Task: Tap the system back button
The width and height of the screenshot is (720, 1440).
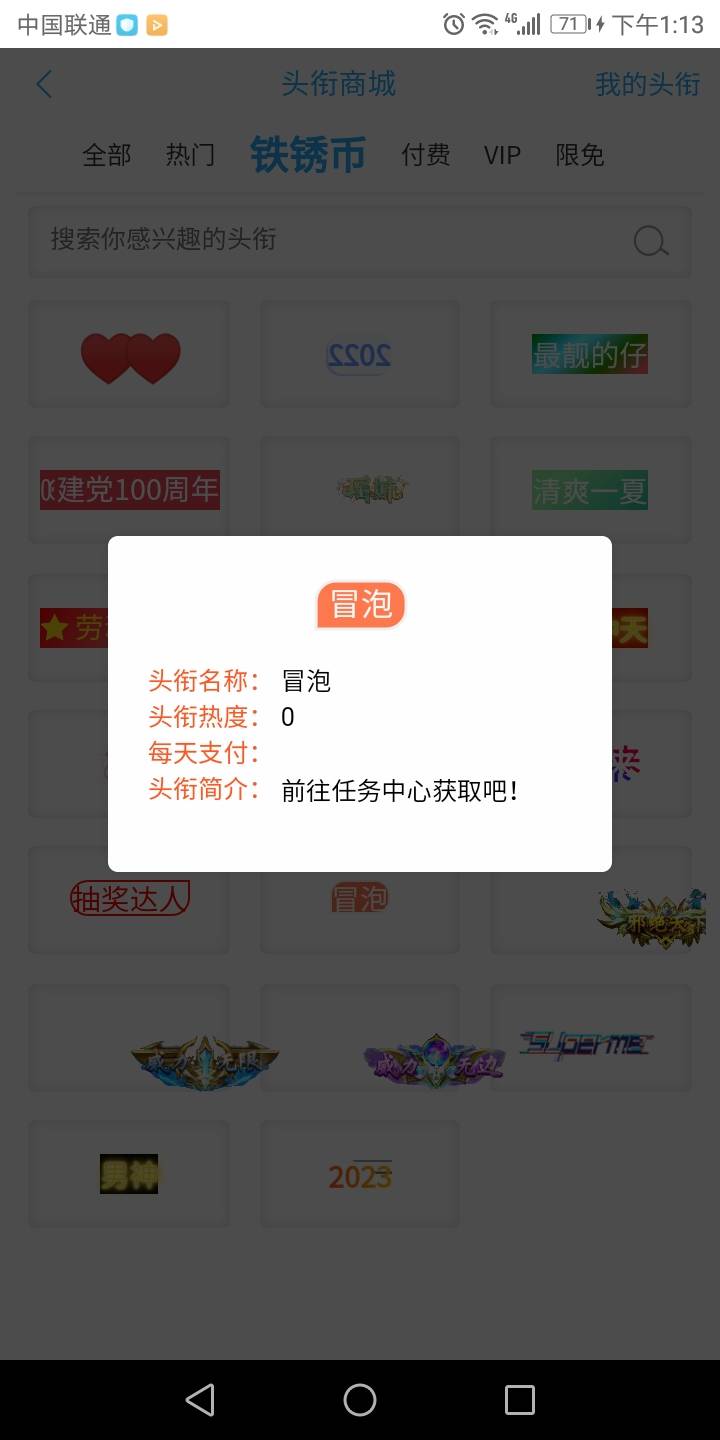Action: [x=200, y=1400]
